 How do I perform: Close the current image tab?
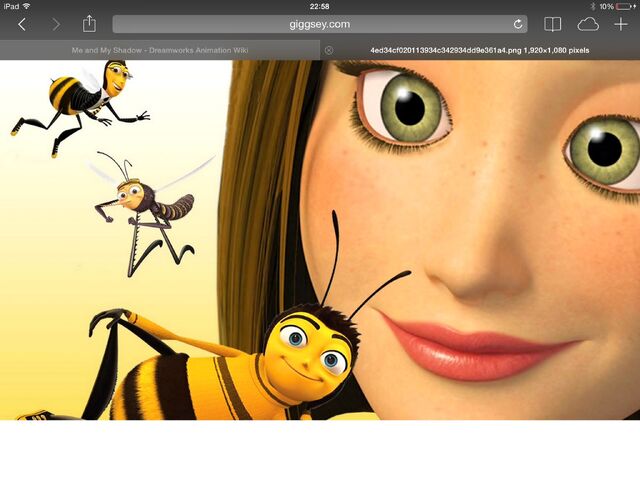coord(329,49)
